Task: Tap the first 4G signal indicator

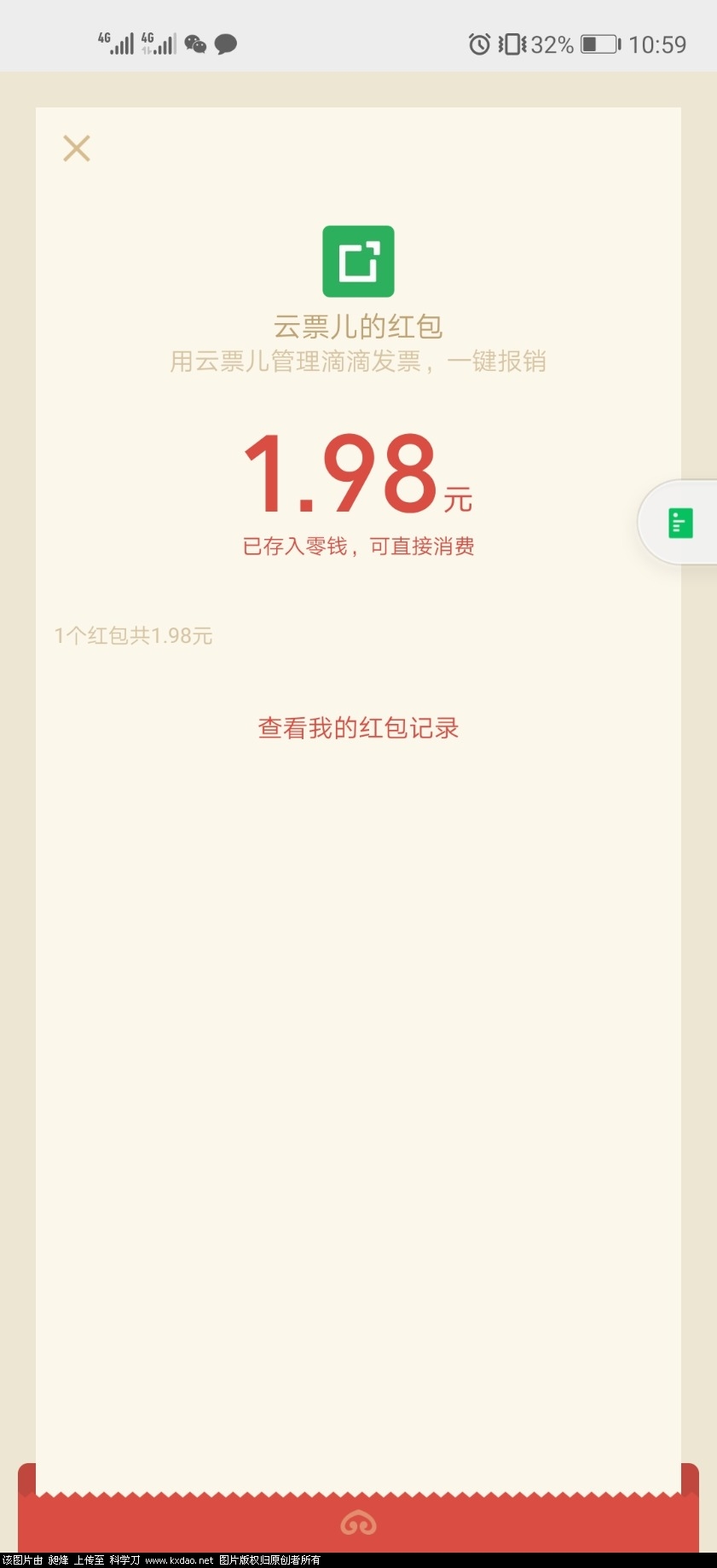Action: pos(114,42)
